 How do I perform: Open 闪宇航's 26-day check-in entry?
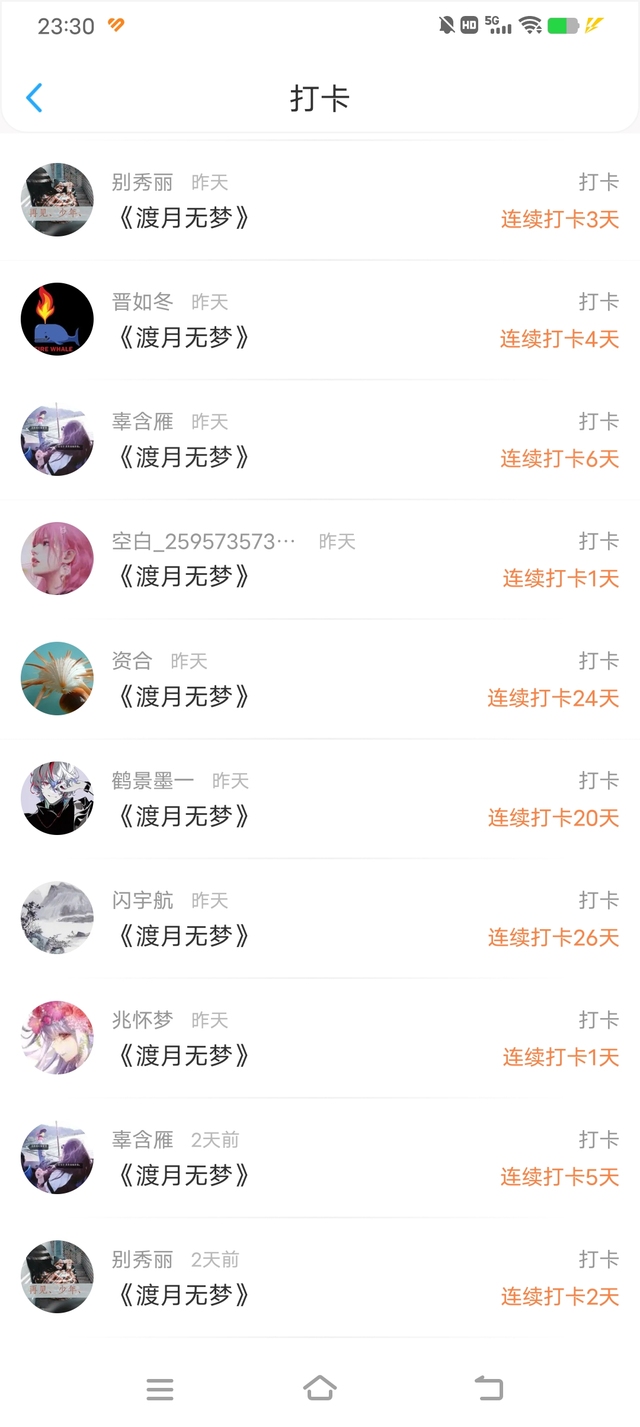320,918
